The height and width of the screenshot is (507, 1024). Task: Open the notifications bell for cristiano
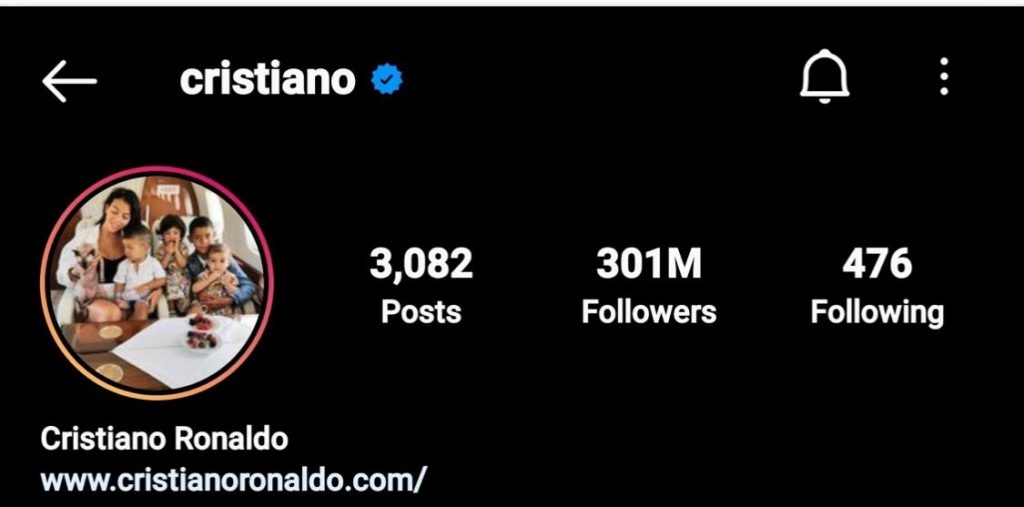pyautogui.click(x=824, y=77)
